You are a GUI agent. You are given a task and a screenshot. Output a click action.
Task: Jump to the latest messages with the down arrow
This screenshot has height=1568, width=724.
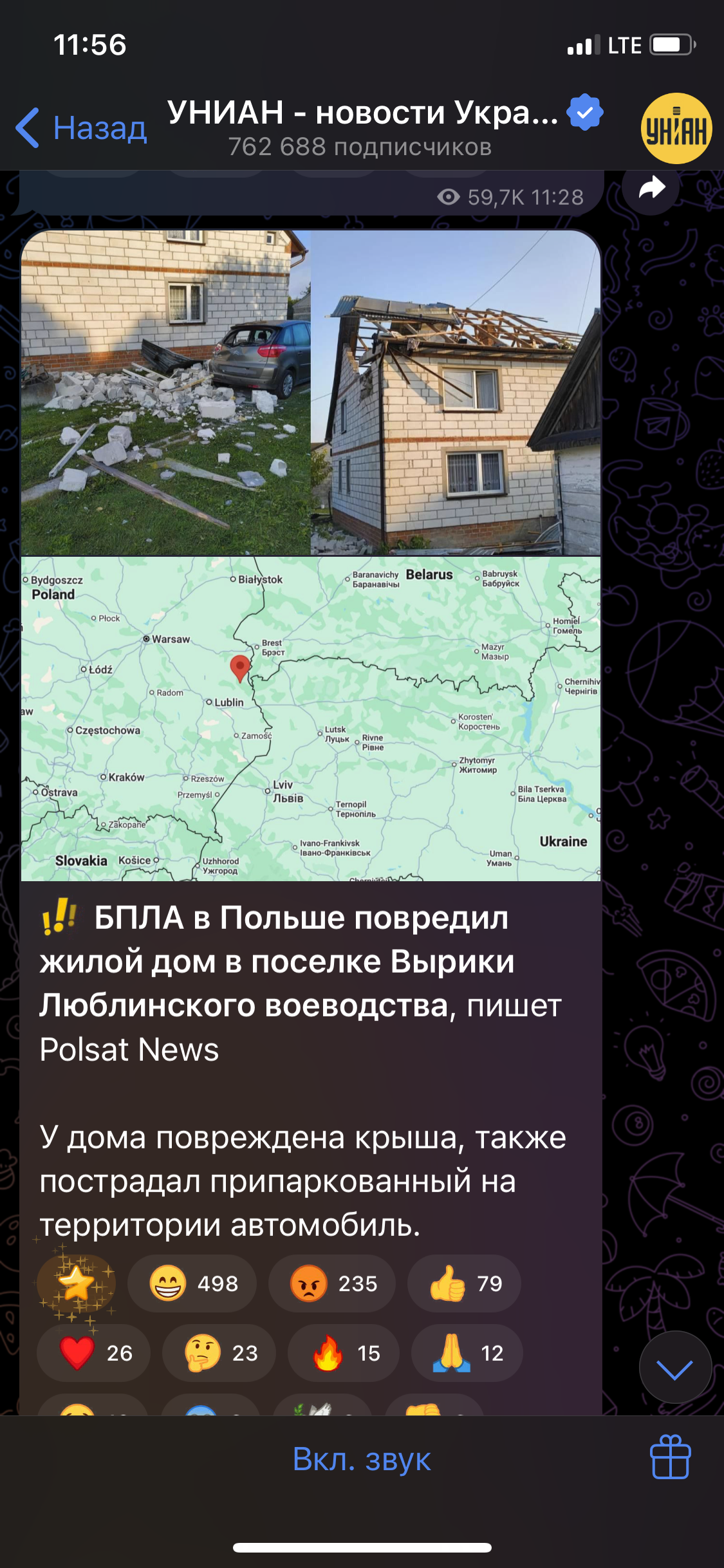coord(675,1367)
